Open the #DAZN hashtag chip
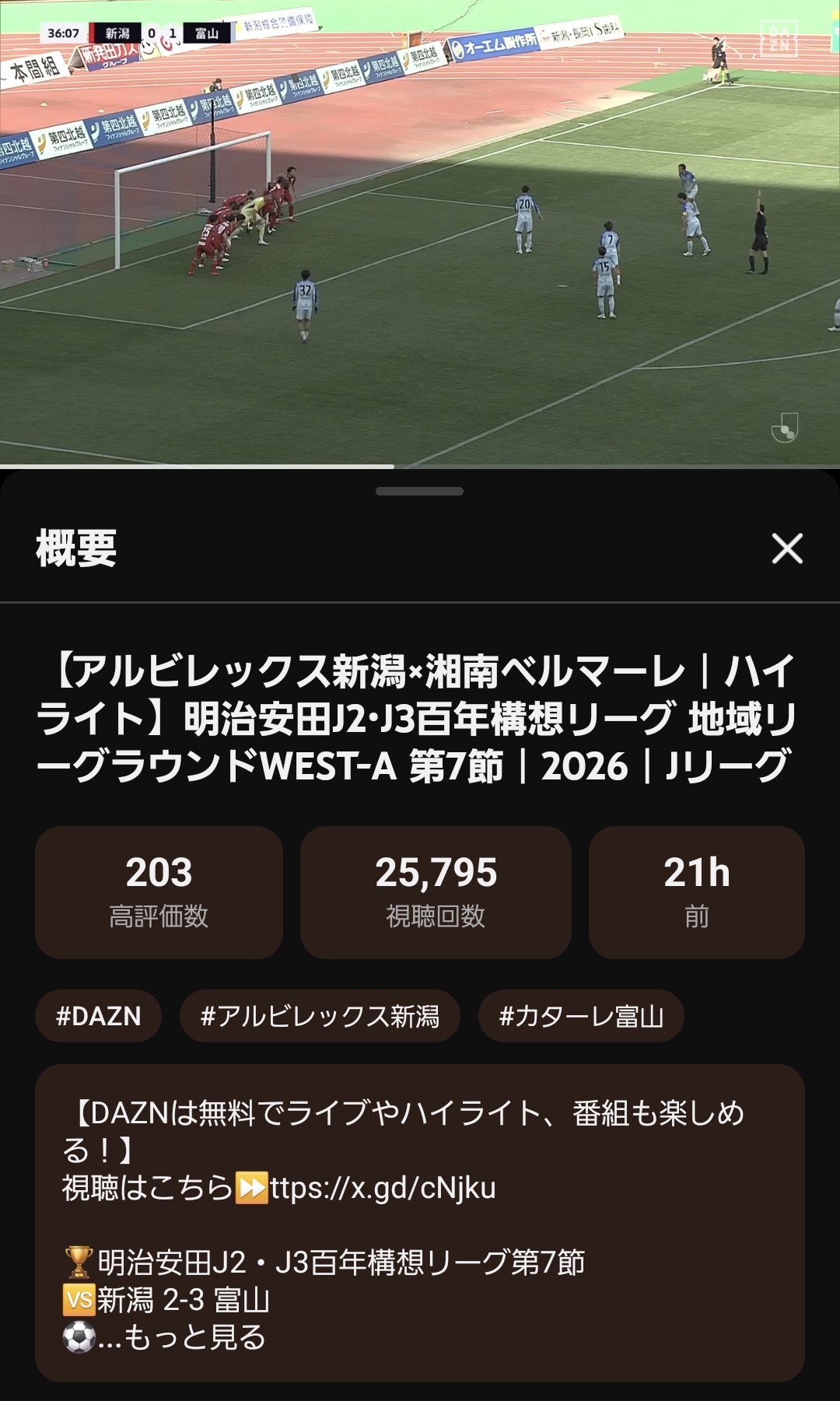 tap(98, 1016)
